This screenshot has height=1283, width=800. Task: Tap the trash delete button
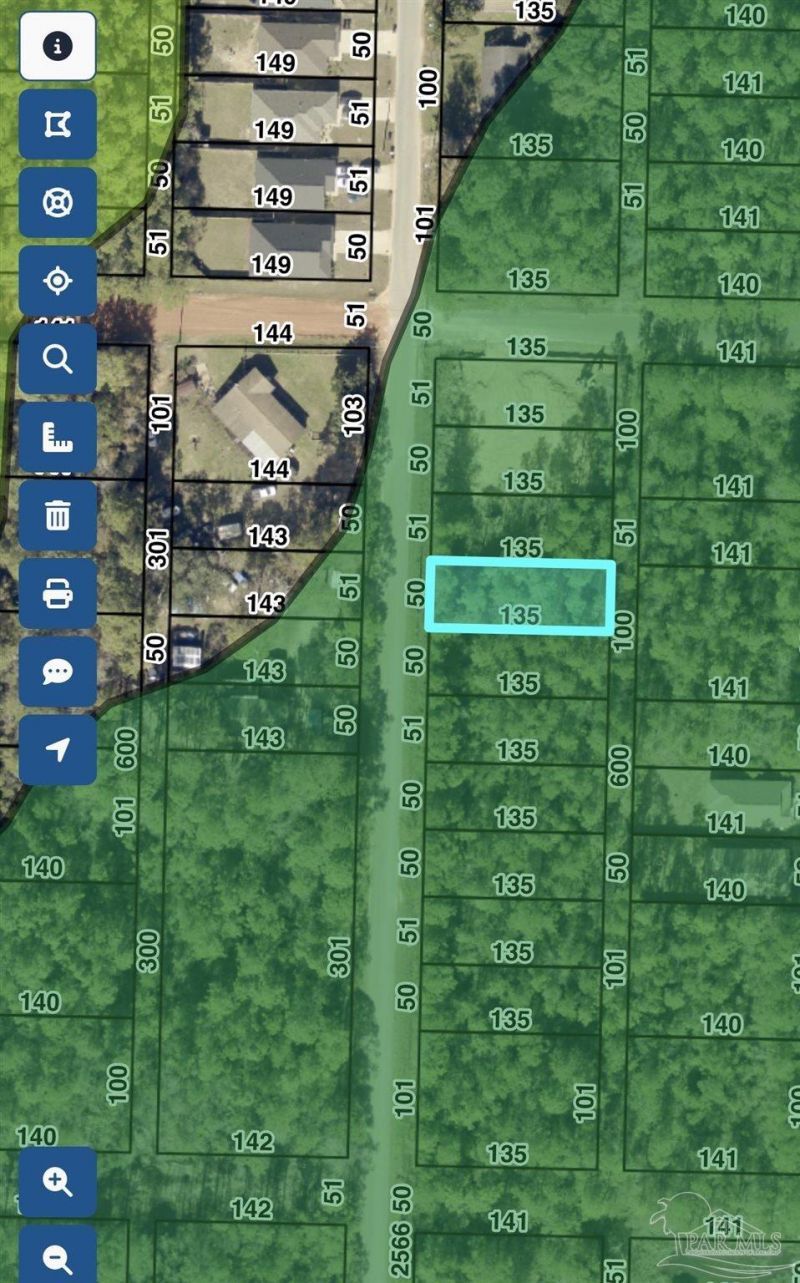(x=58, y=515)
